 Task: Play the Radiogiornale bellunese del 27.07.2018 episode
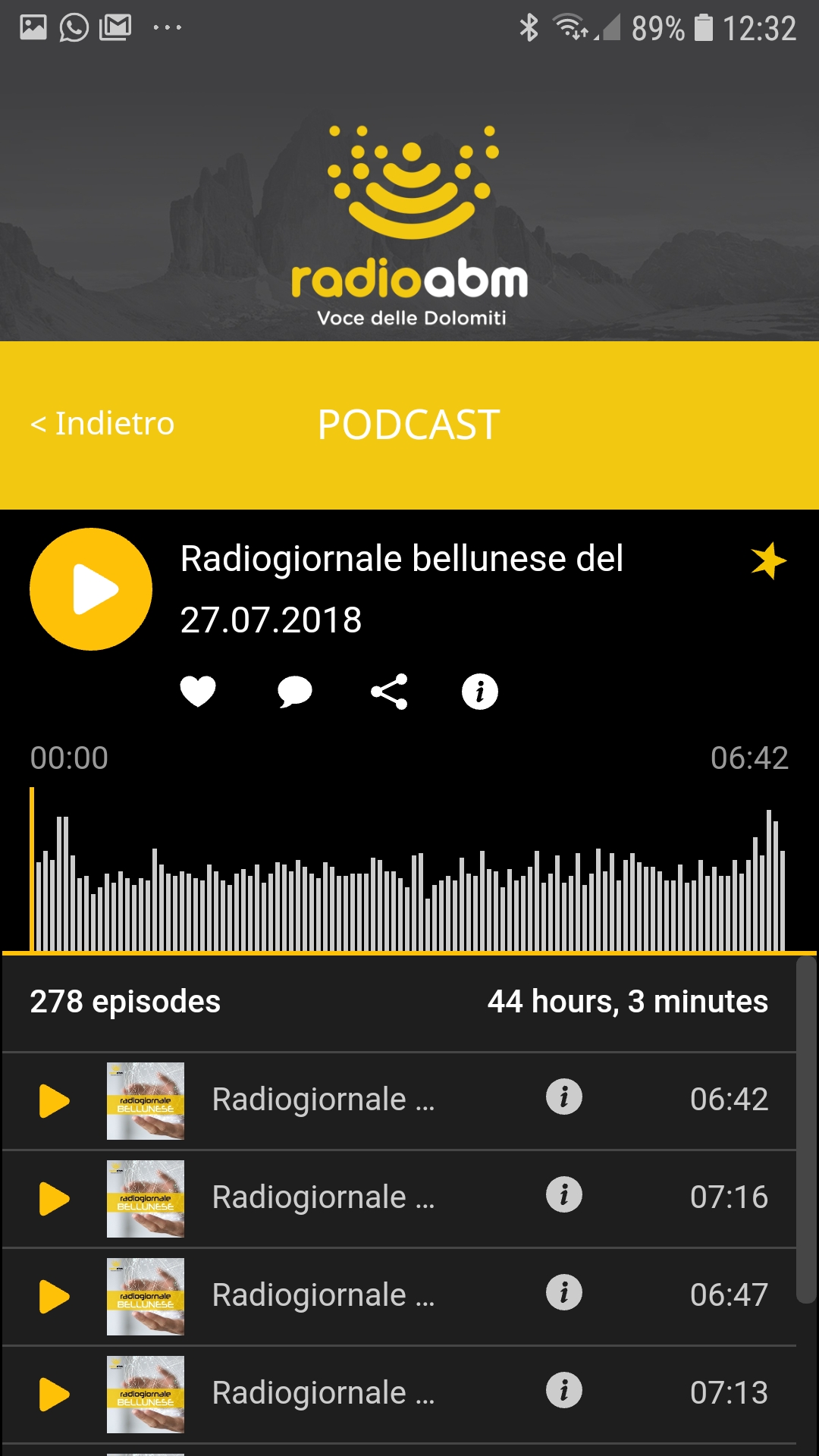click(x=91, y=589)
